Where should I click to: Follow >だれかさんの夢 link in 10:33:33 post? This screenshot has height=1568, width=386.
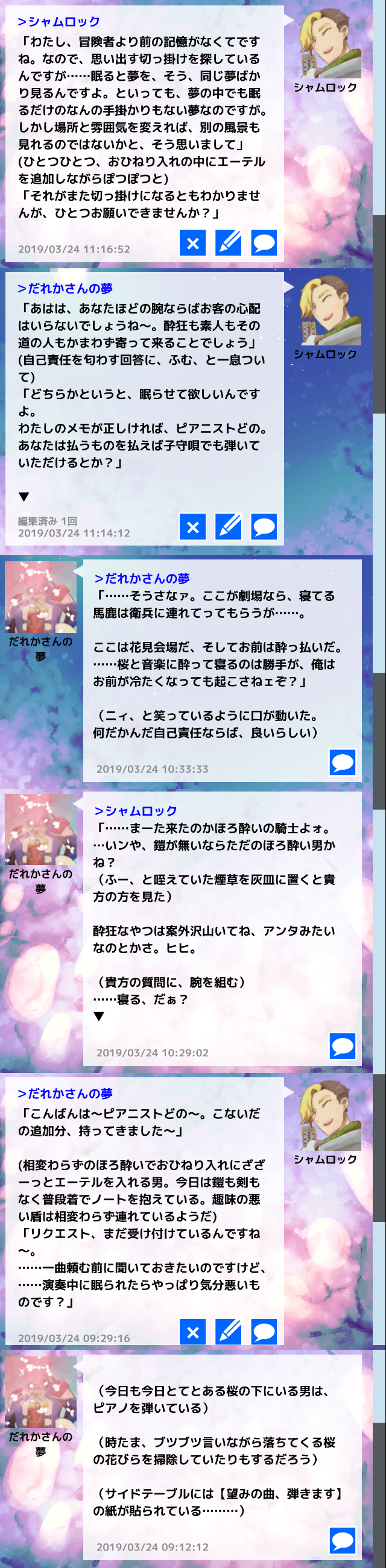click(x=142, y=578)
